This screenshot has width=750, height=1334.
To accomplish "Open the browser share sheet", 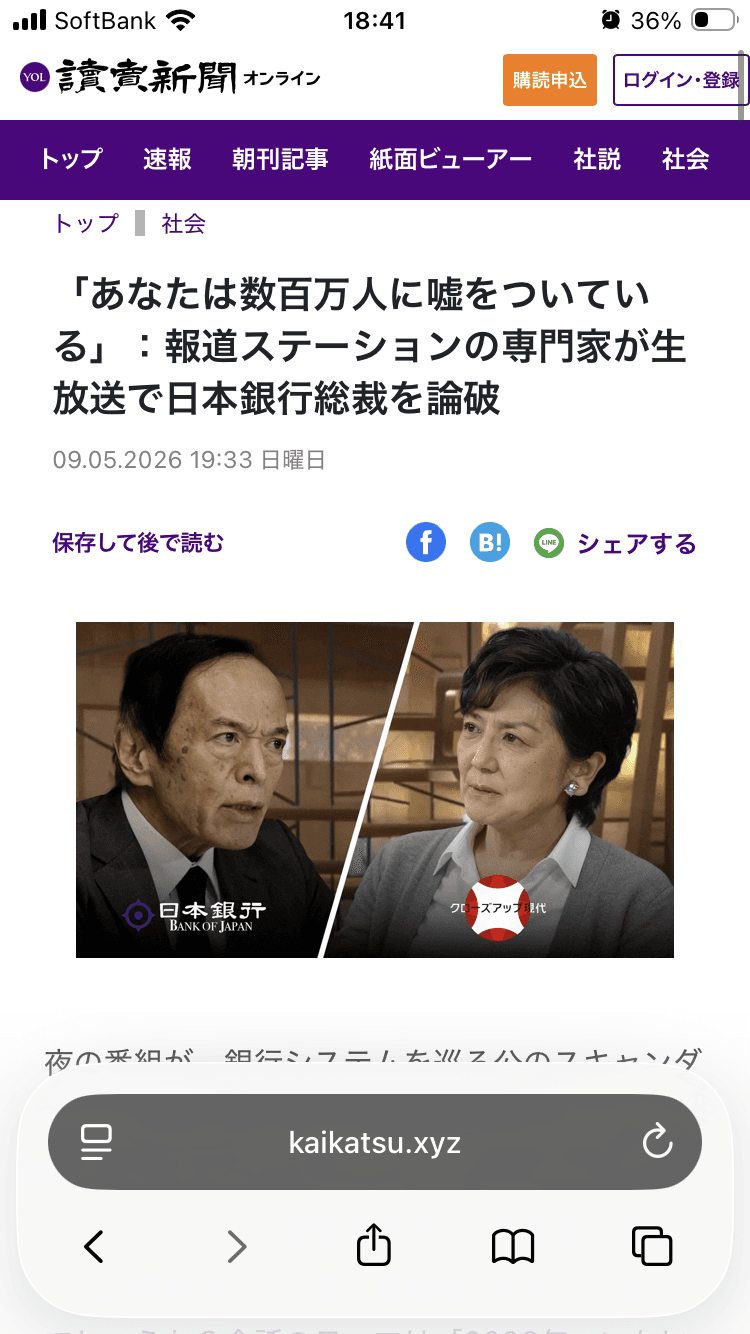I will point(374,1246).
